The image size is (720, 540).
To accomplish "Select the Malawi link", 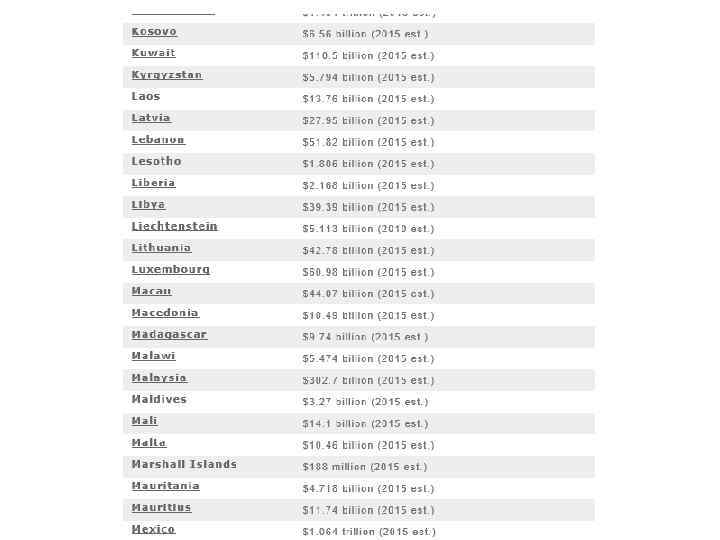I will click(153, 356).
